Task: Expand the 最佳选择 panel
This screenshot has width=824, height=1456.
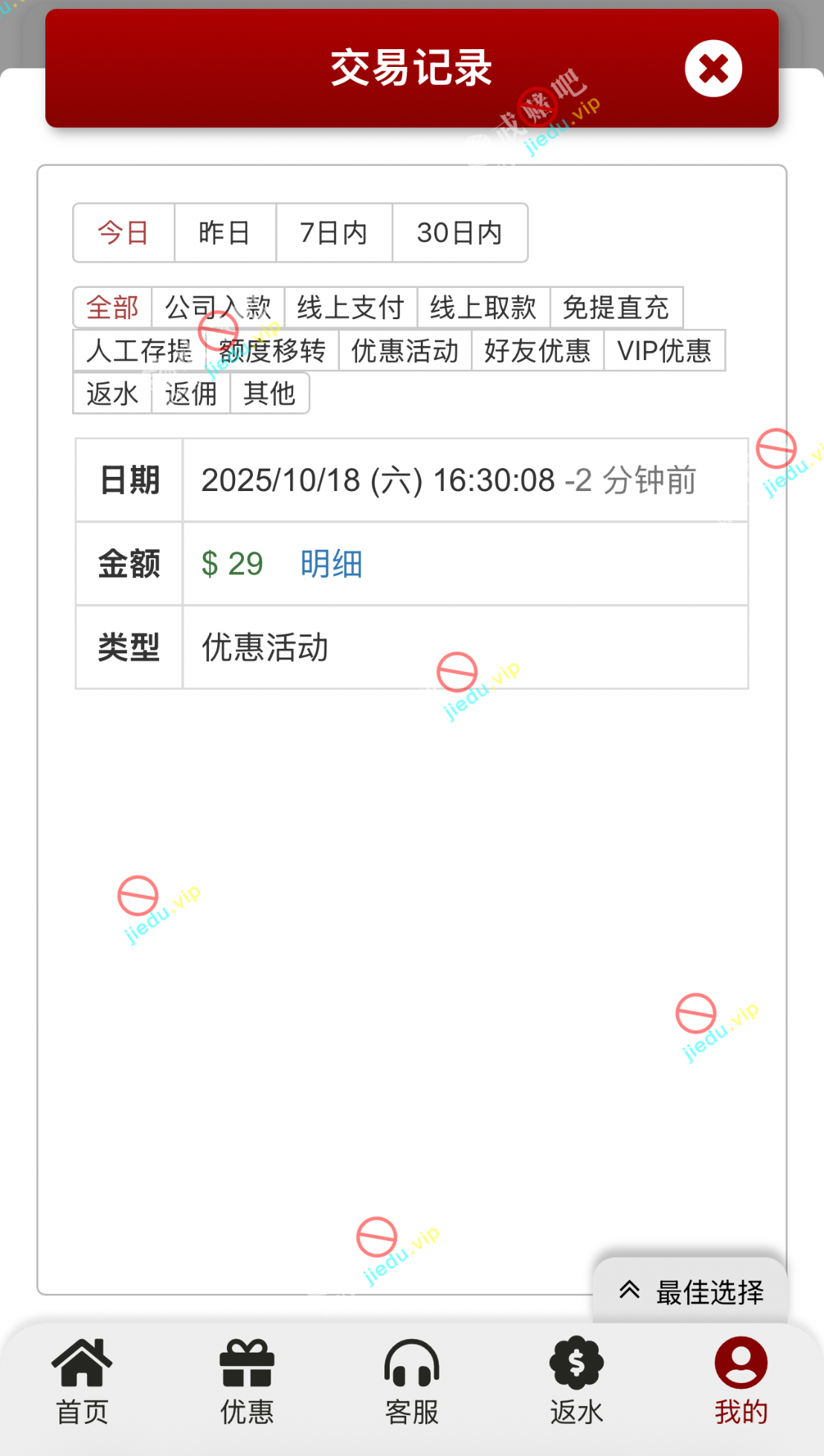Action: [x=691, y=1292]
